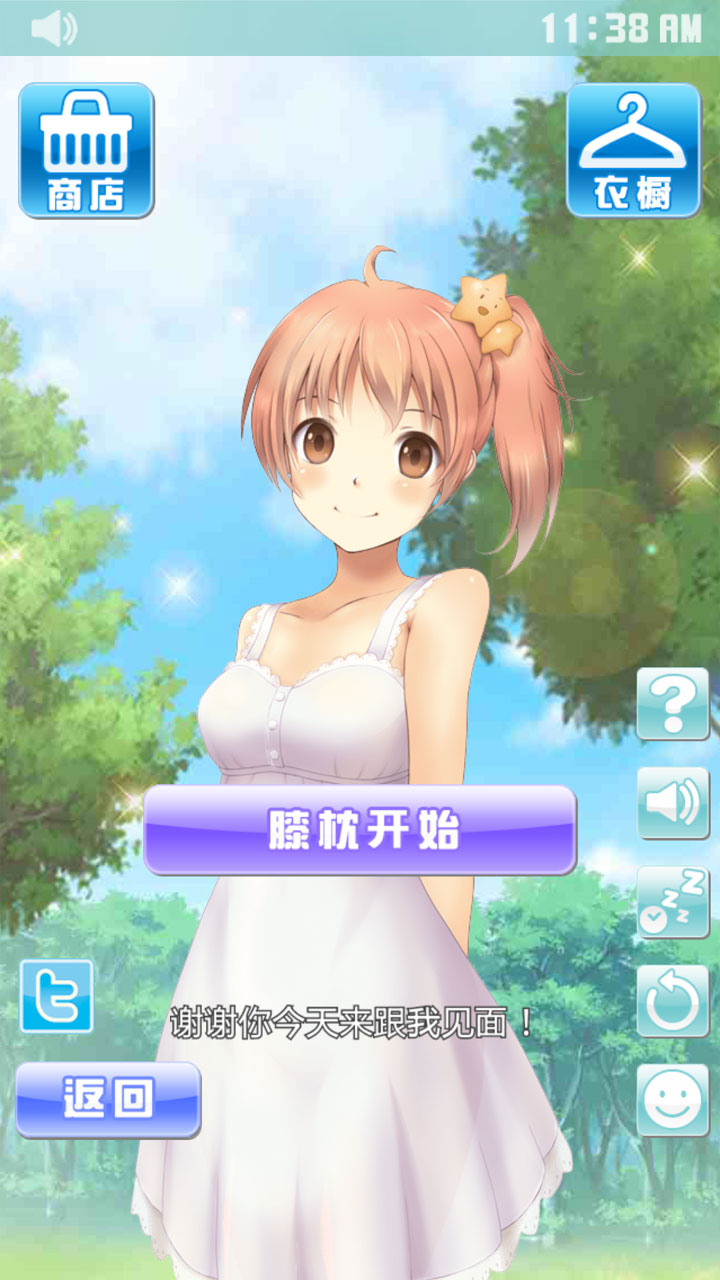Tap the smiley face icon
Screen dimensions: 720x1280
[x=673, y=1099]
